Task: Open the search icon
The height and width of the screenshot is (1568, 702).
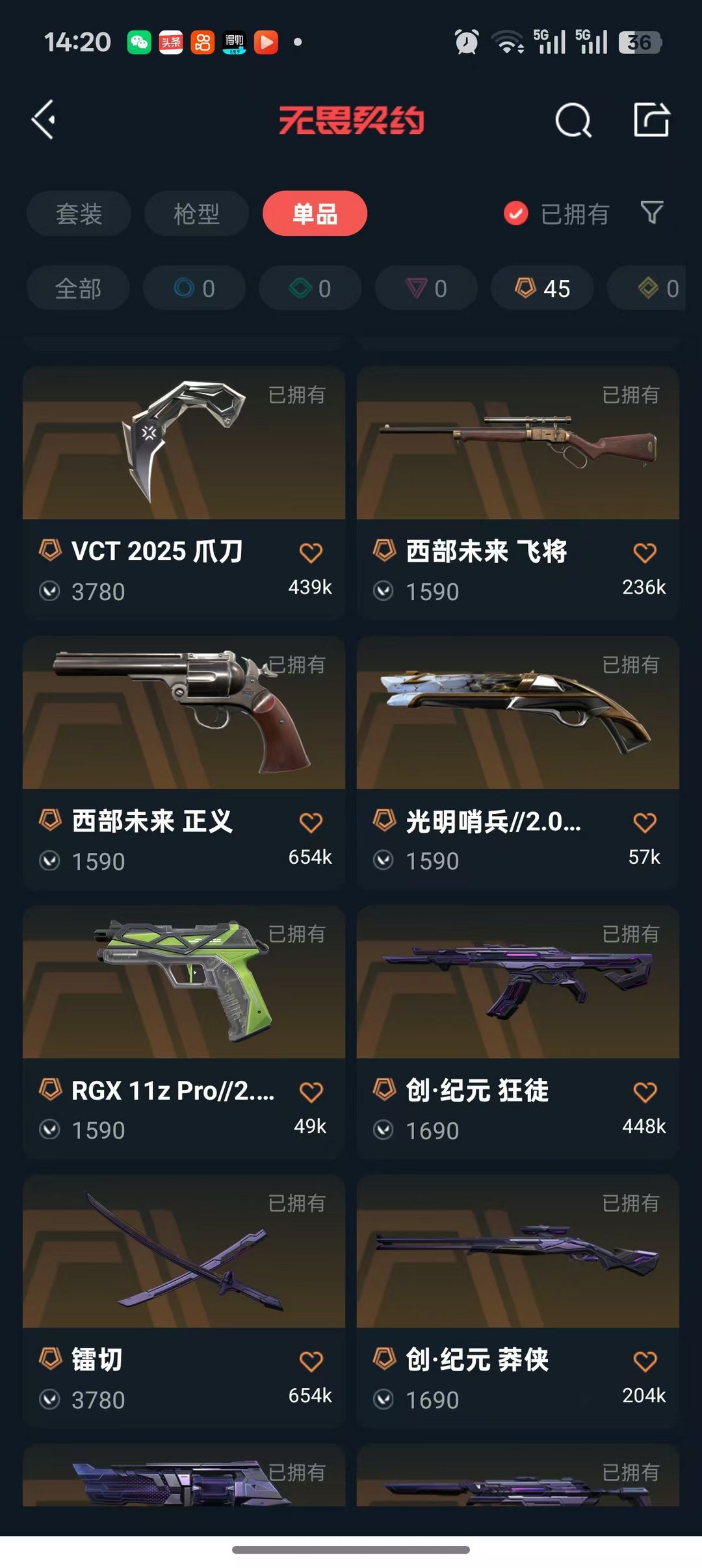Action: [x=573, y=120]
